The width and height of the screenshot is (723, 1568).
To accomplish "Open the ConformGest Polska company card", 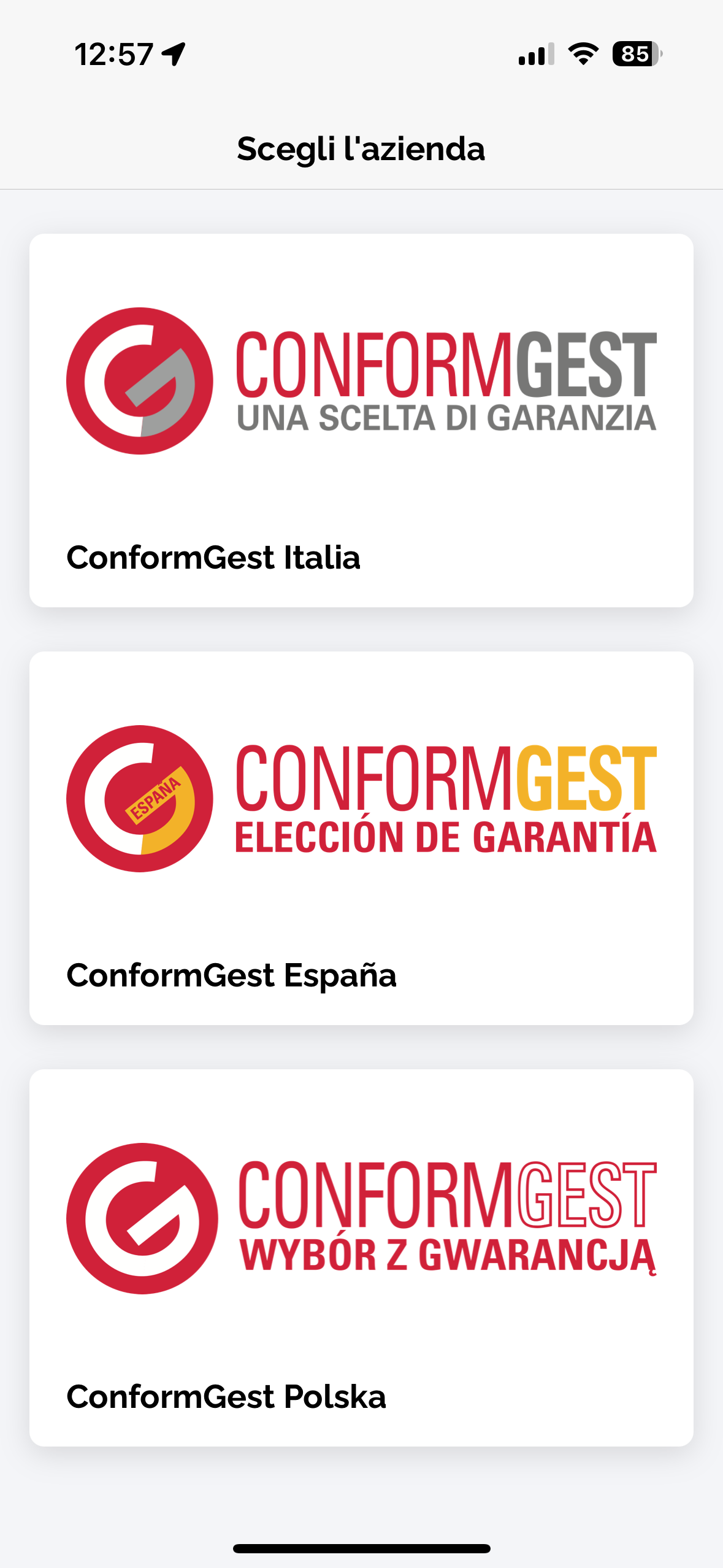I will [362, 1258].
